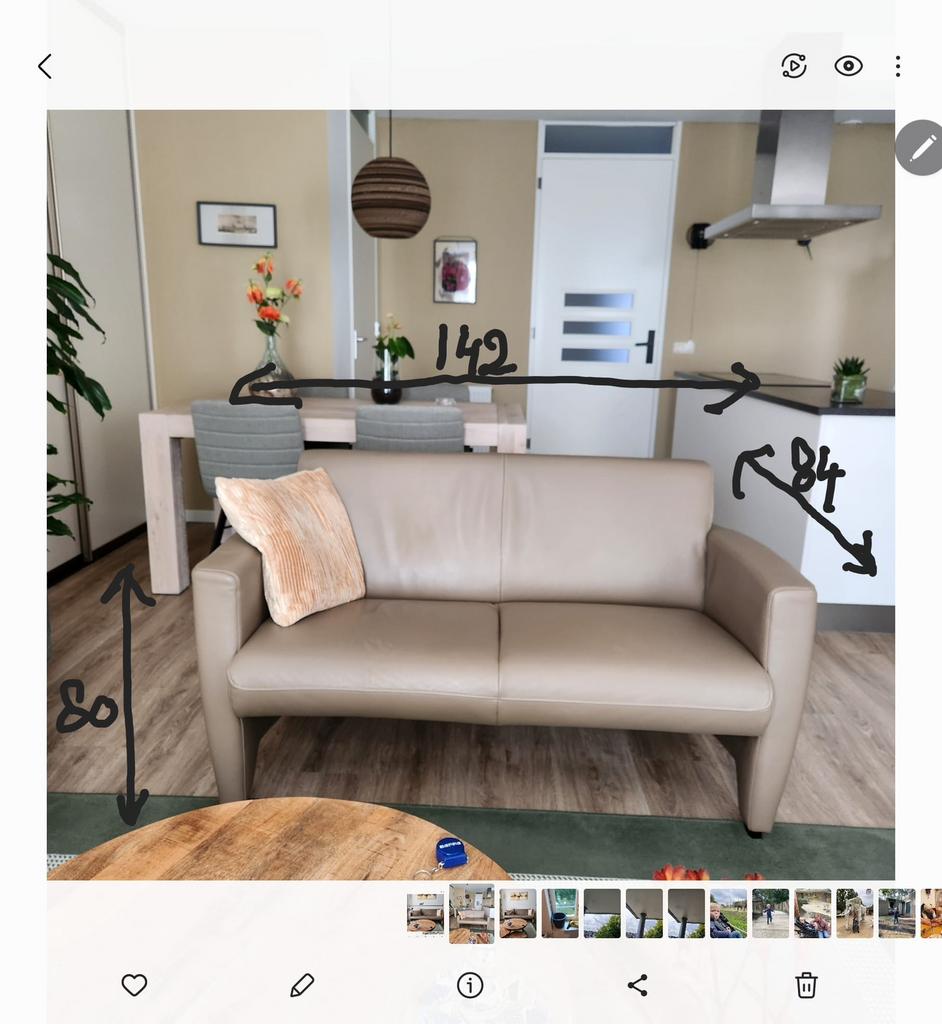
Task: Delete this photo
Action: pyautogui.click(x=806, y=985)
